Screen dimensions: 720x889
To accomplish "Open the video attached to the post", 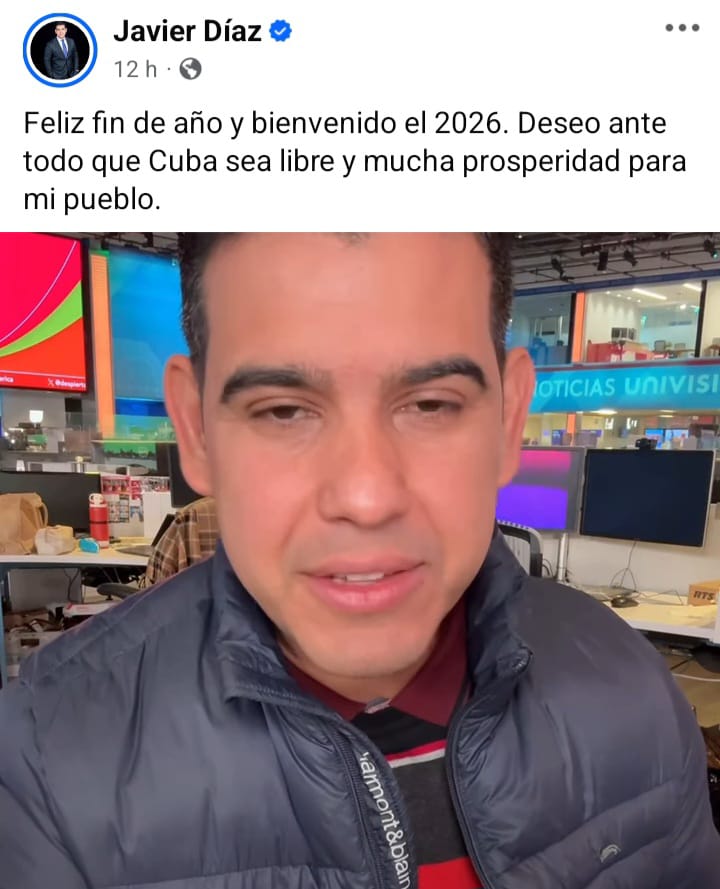I will point(360,560).
